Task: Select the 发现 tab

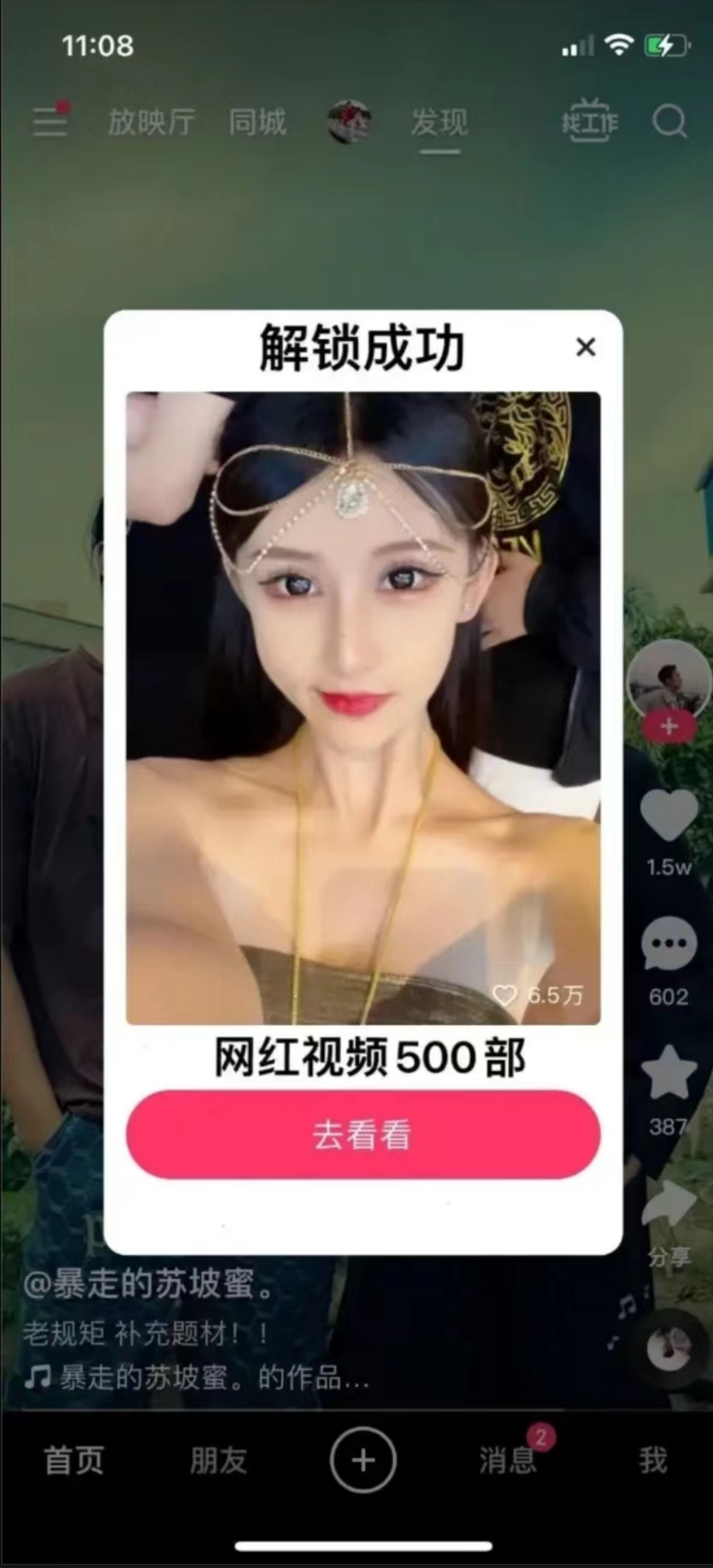Action: (439, 121)
